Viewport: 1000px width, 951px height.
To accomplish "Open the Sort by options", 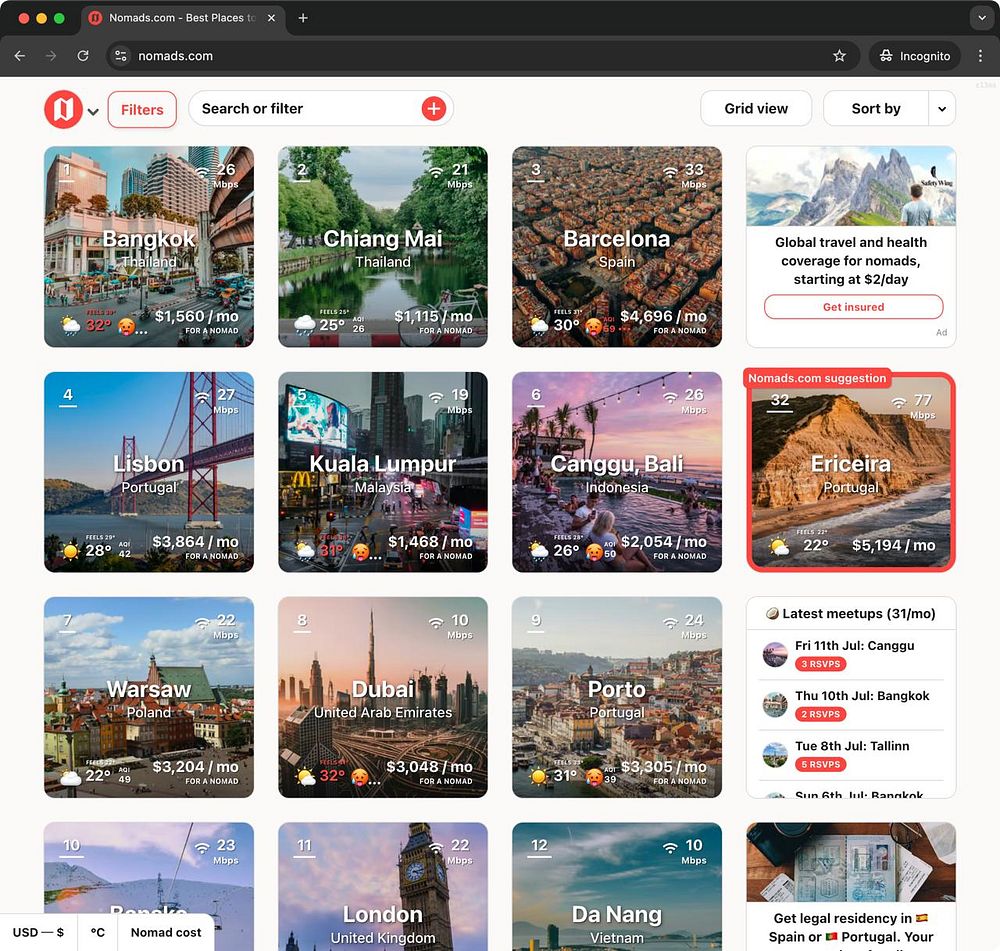I will click(x=876, y=109).
